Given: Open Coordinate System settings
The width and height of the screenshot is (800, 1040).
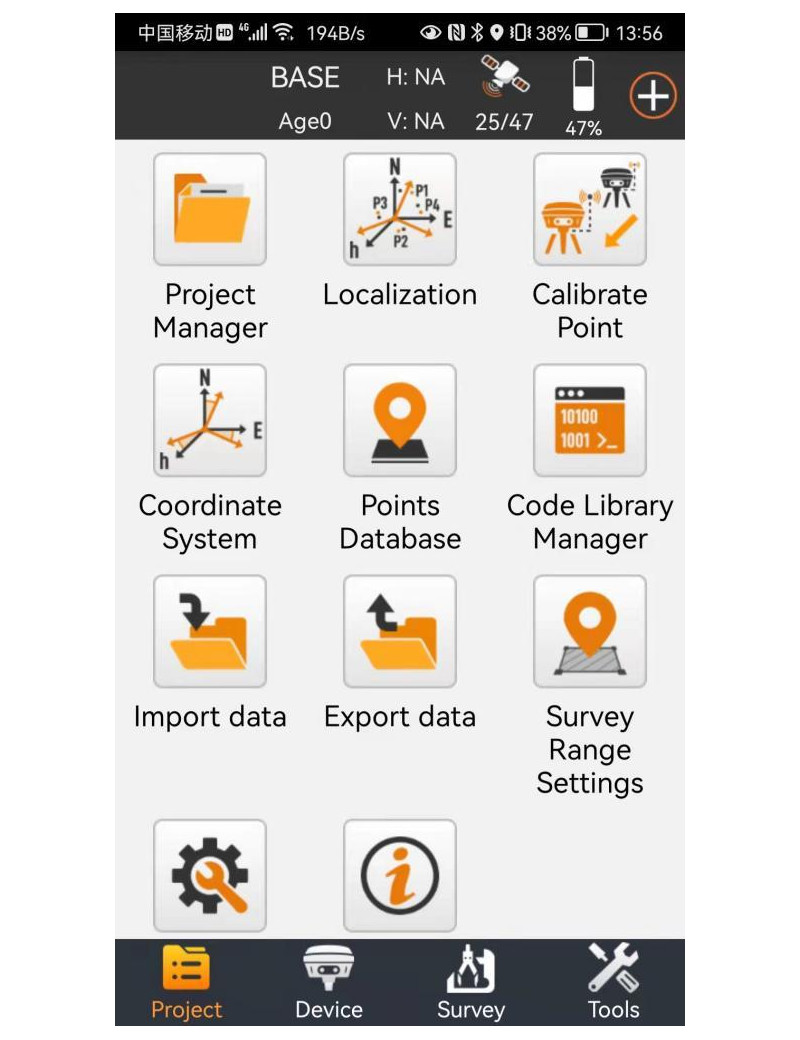Looking at the screenshot, I should (210, 420).
